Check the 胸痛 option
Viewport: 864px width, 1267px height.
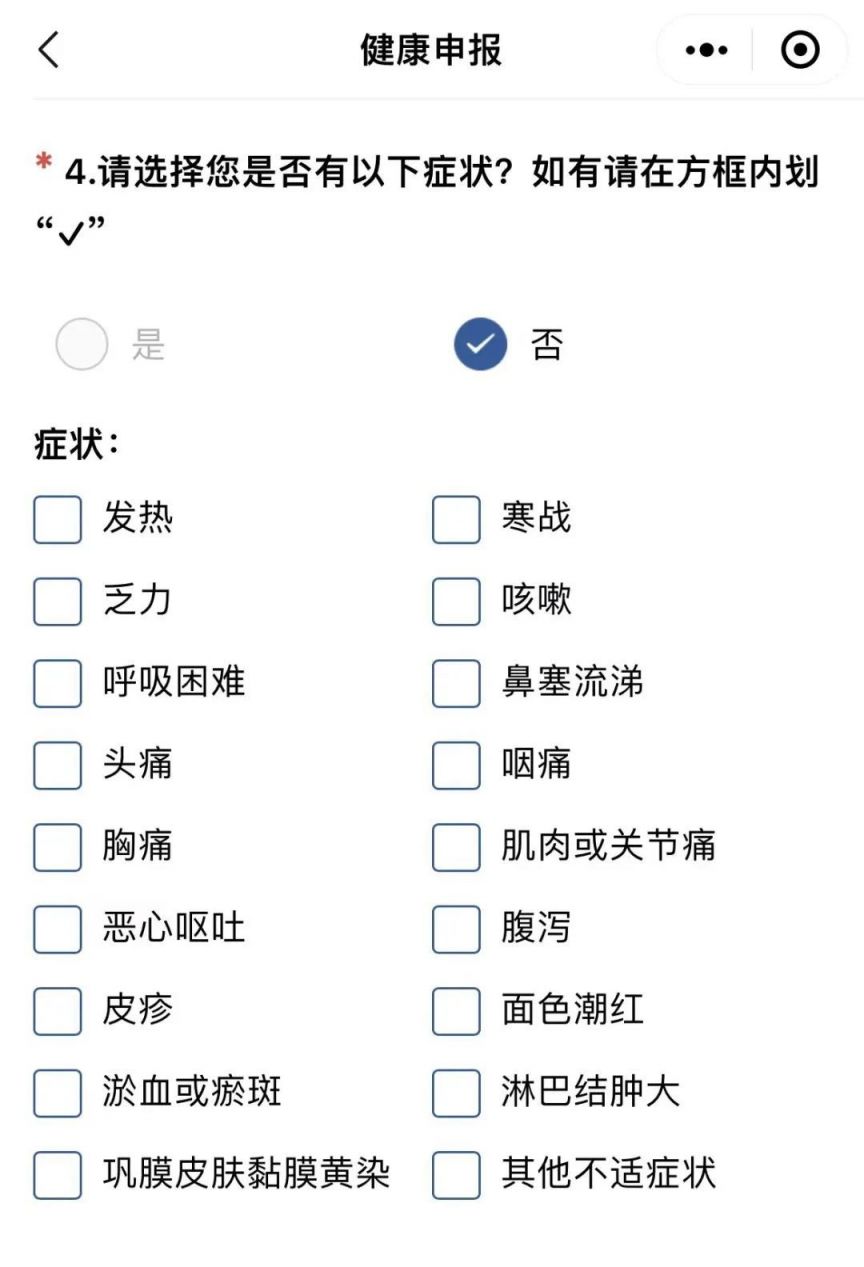click(57, 848)
